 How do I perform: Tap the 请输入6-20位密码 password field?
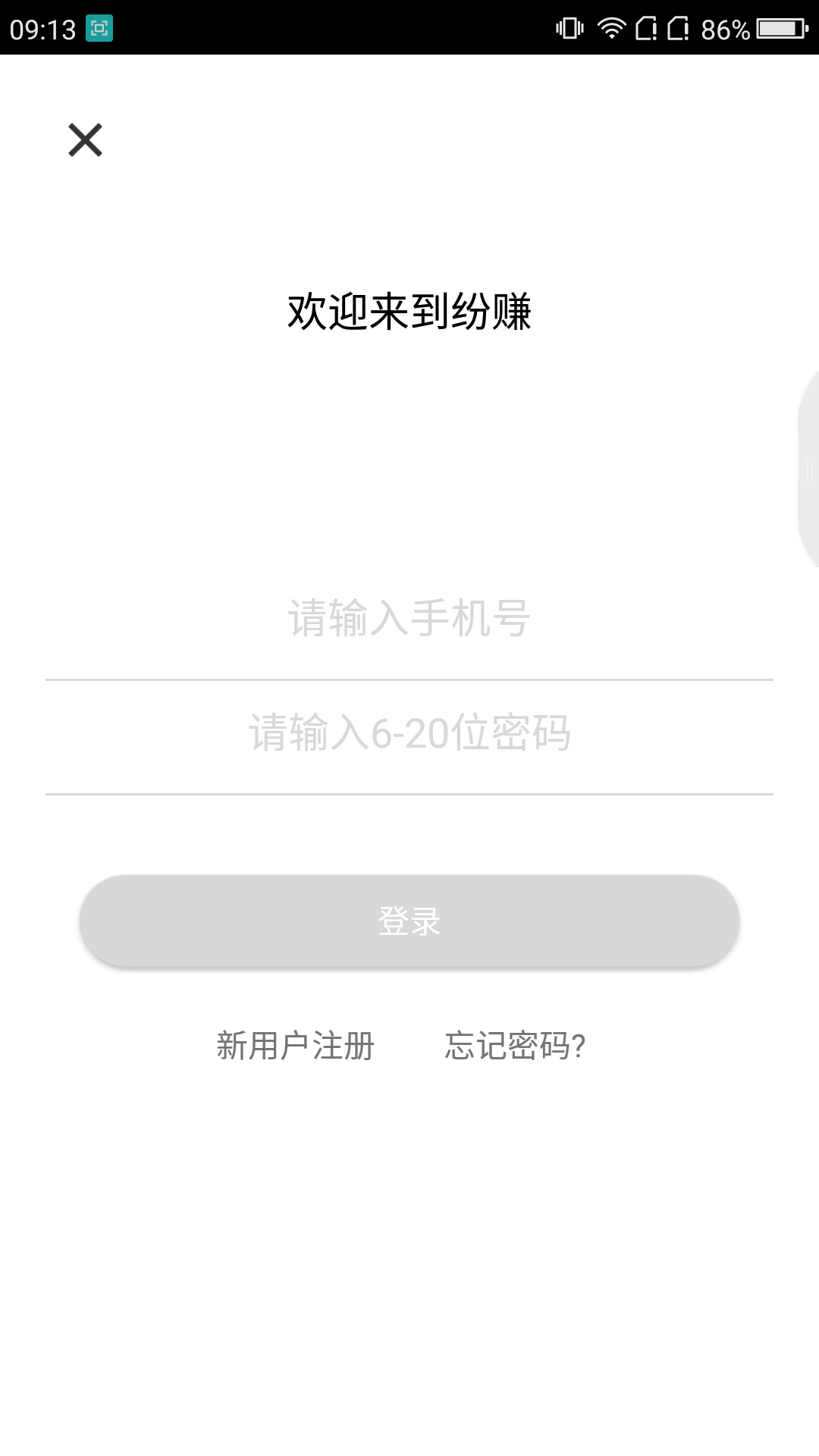(409, 732)
